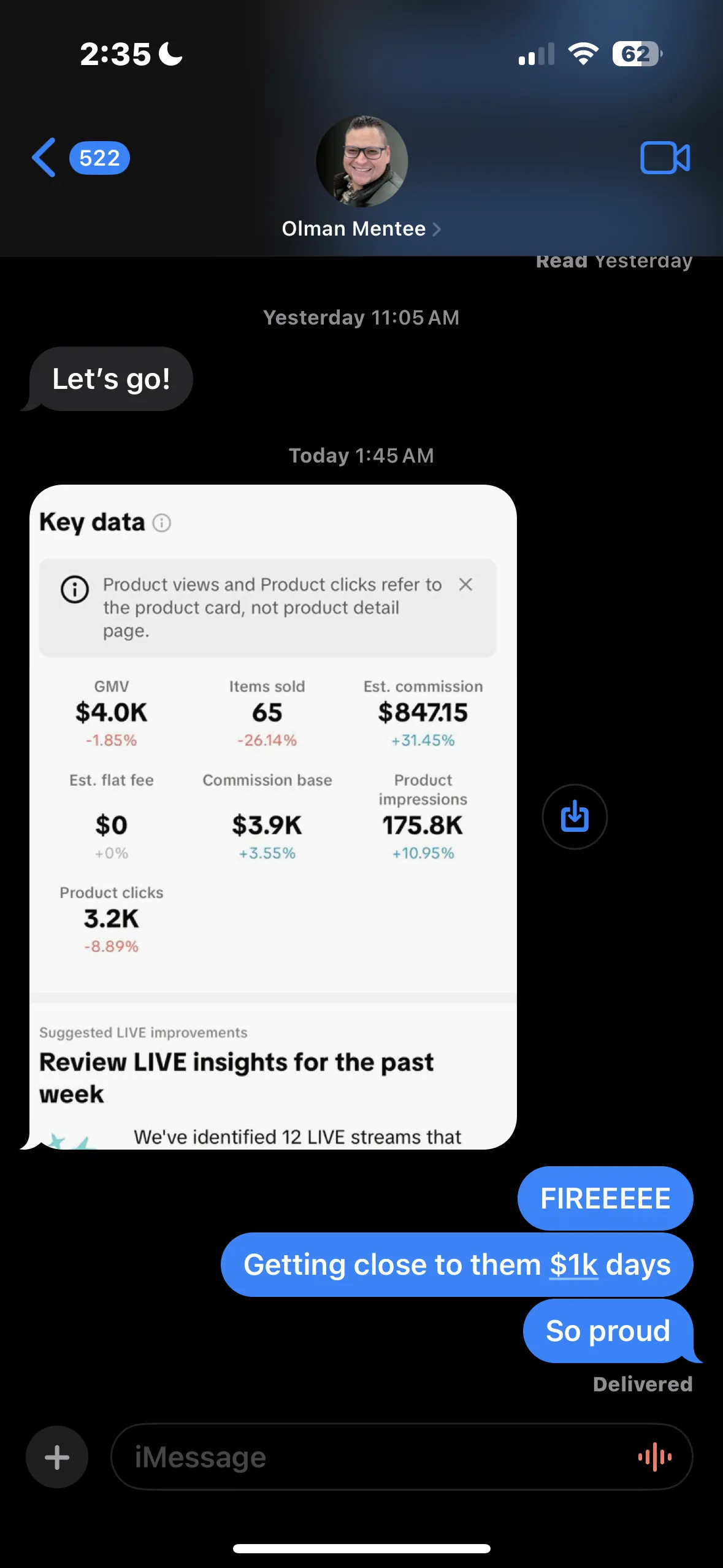Save the received image to Photos
This screenshot has height=1568, width=723.
tap(575, 817)
